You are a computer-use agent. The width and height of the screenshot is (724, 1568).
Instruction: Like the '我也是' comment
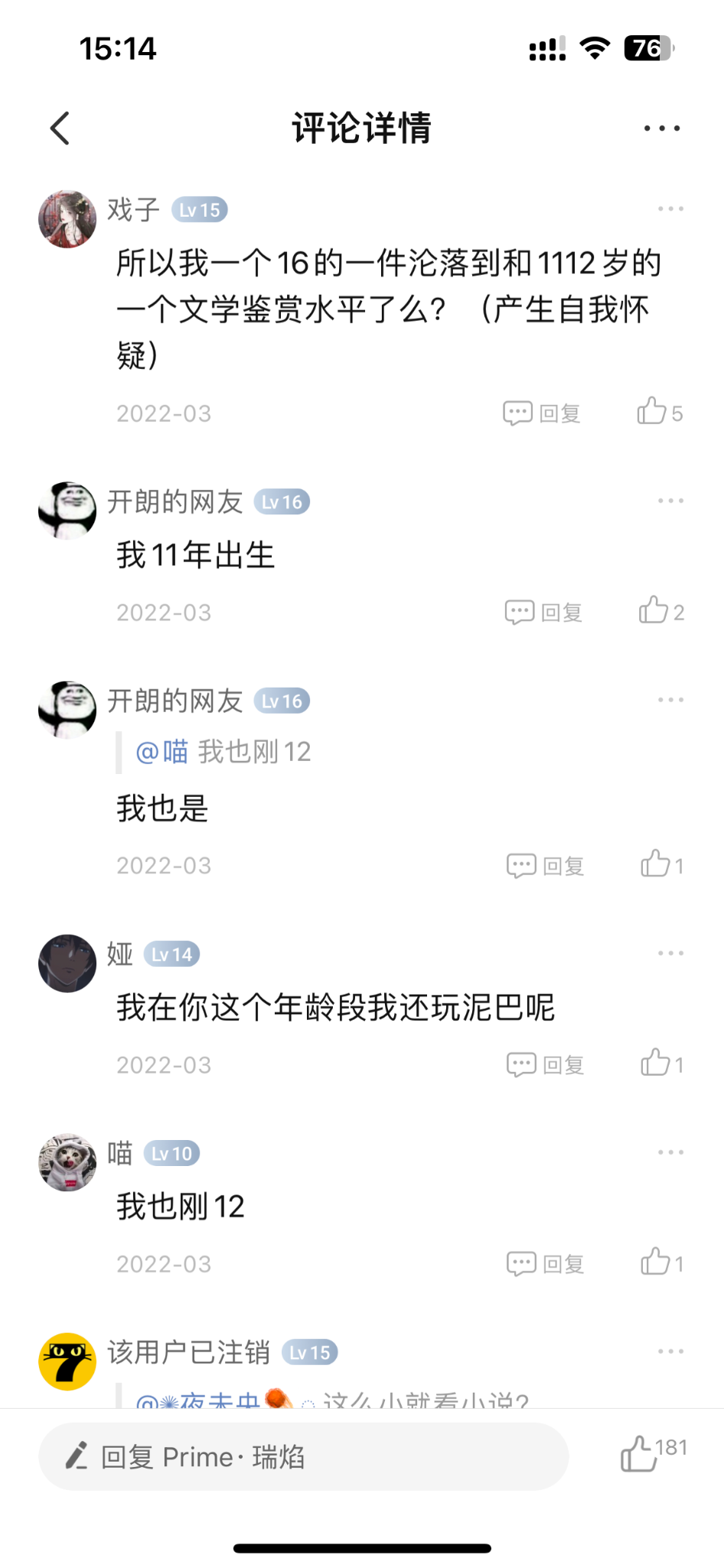661,864
